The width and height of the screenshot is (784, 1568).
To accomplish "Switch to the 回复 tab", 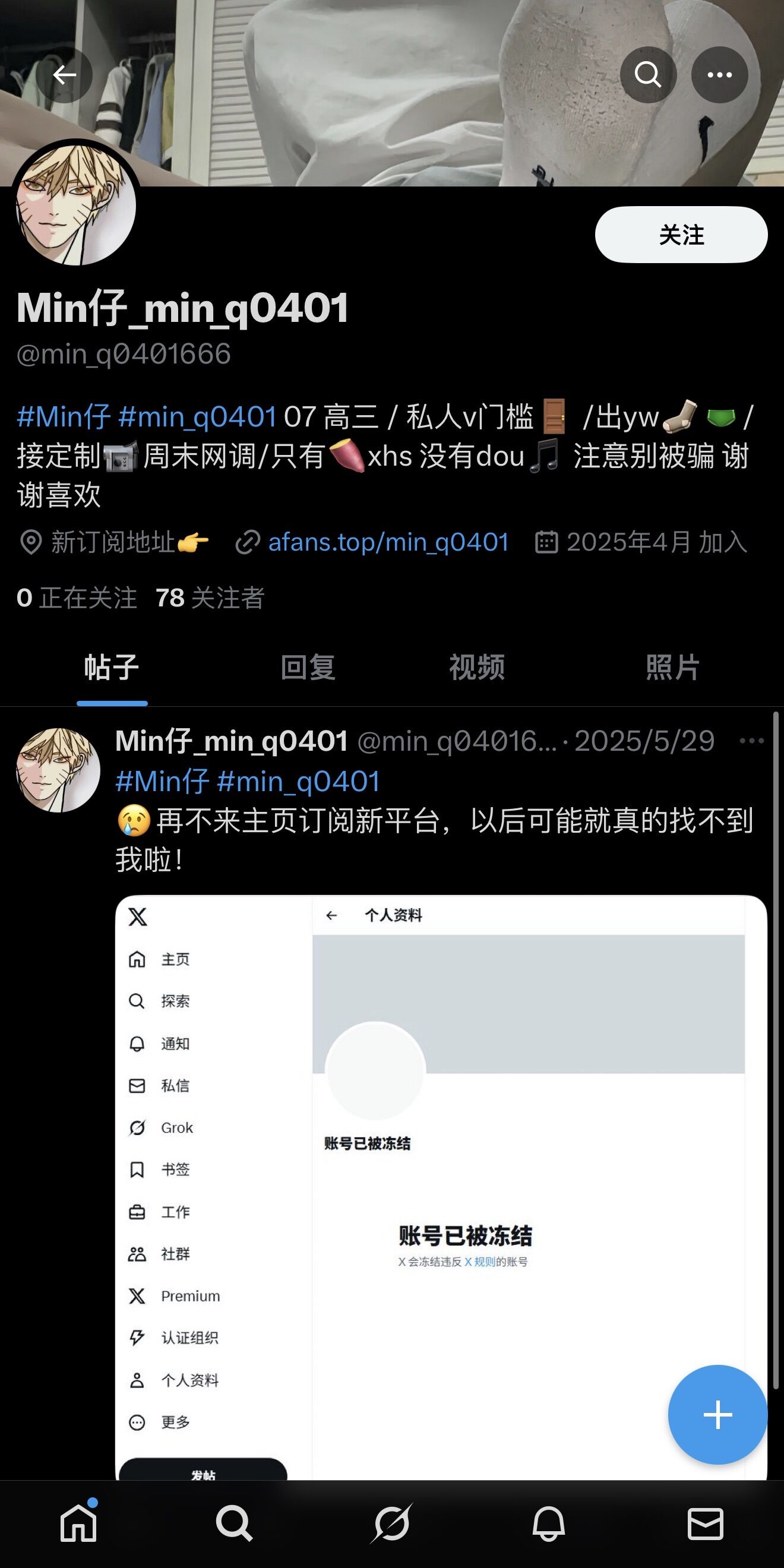I will [x=308, y=667].
